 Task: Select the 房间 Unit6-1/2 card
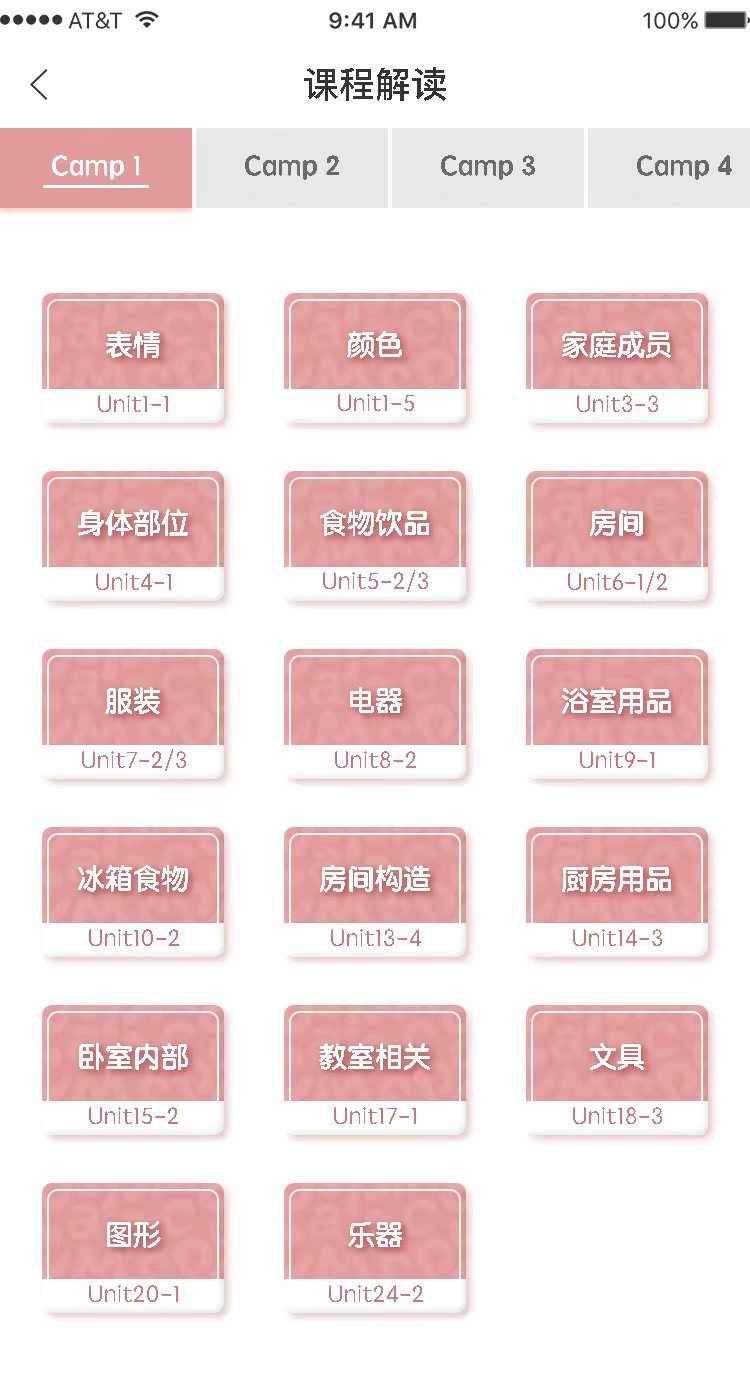click(x=617, y=535)
